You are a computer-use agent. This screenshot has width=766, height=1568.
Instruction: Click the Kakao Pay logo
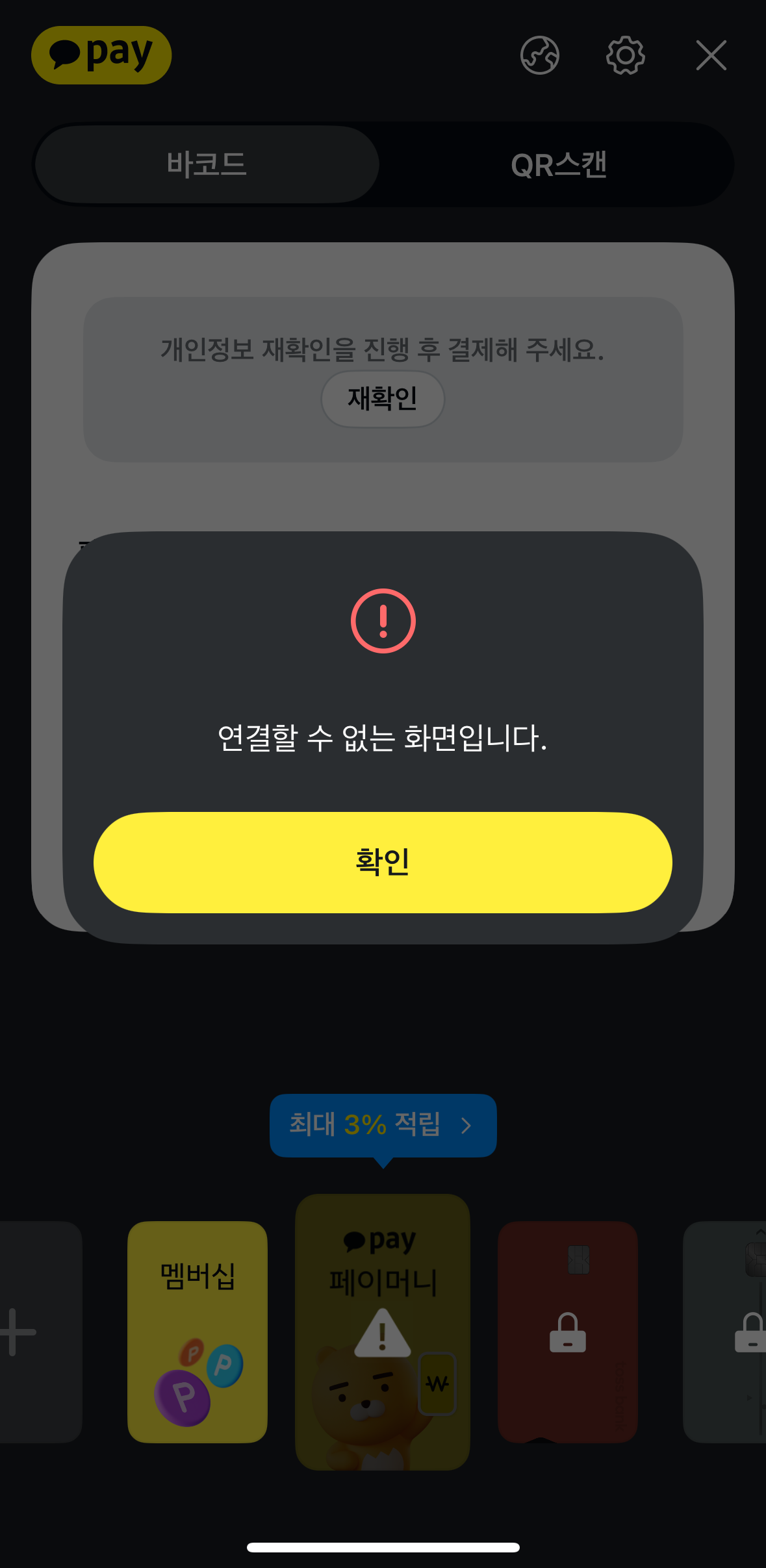point(101,55)
